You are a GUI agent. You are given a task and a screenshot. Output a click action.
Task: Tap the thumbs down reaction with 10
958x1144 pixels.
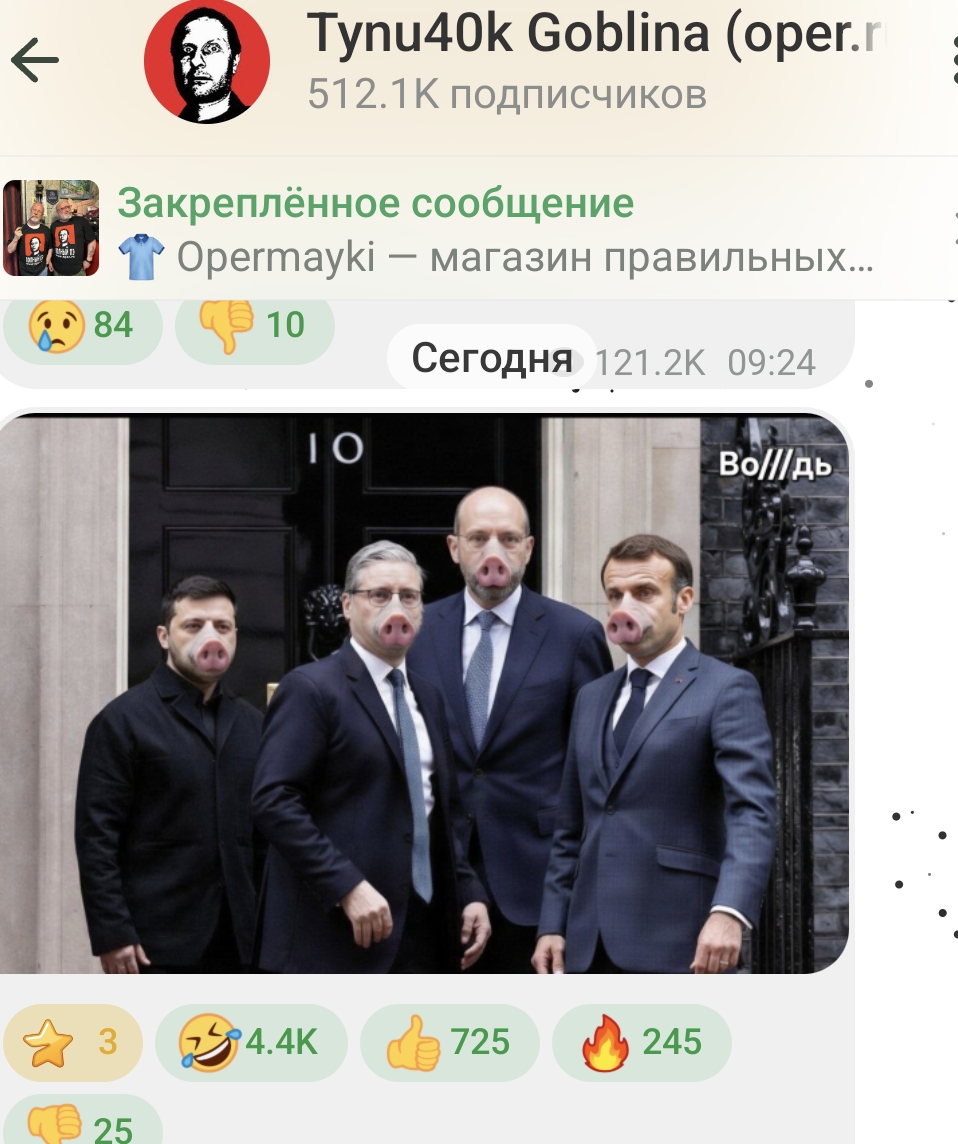[254, 326]
